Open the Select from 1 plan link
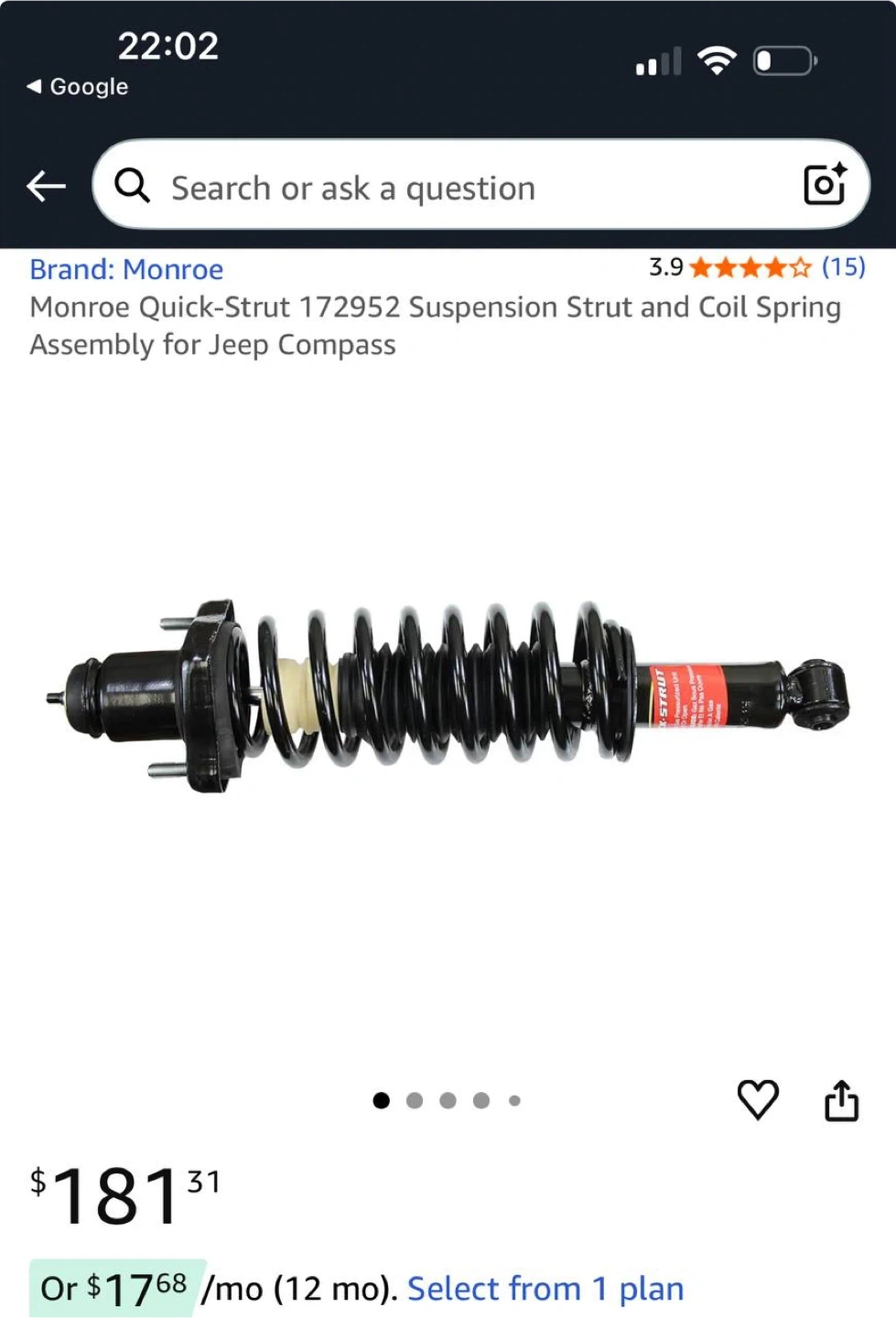896x1318 pixels. pos(545,1289)
